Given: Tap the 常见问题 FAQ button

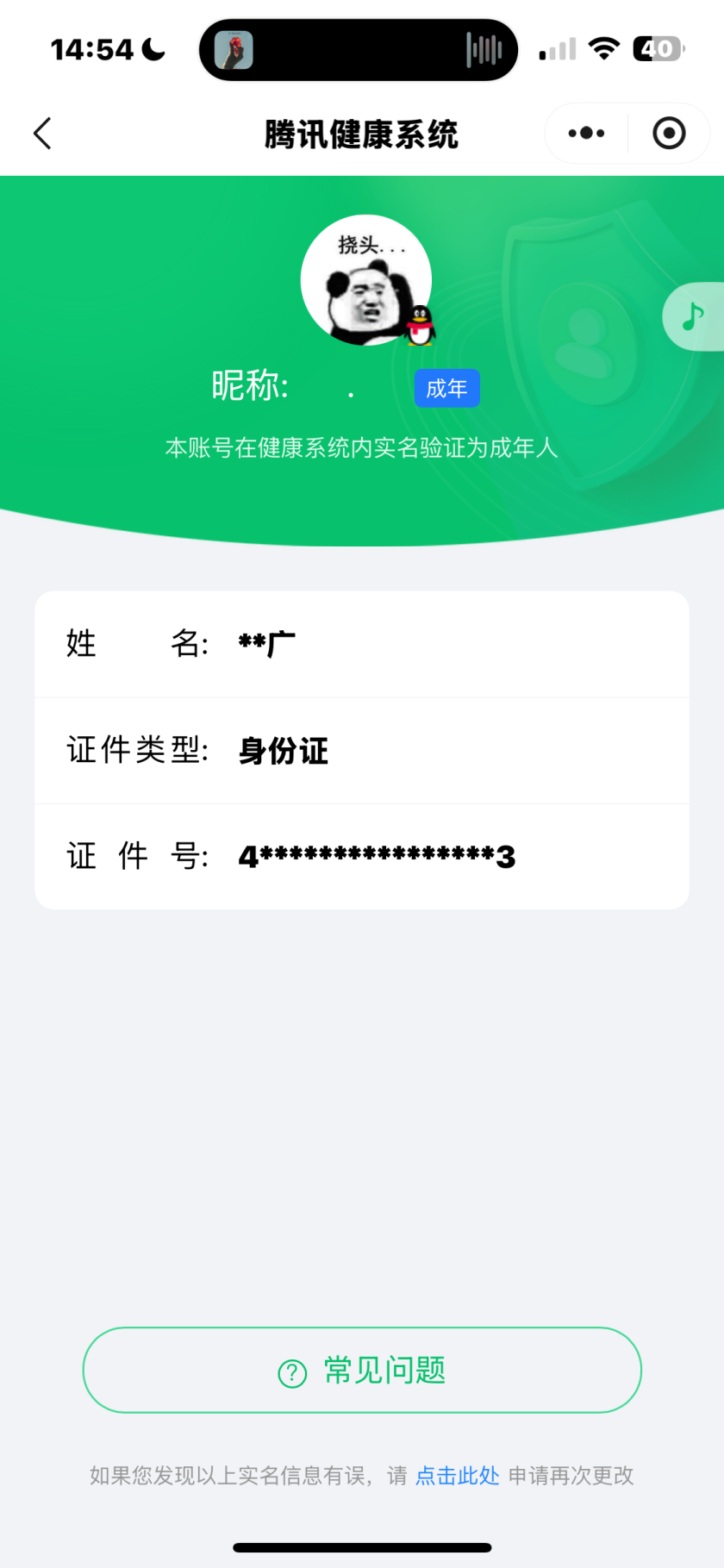Looking at the screenshot, I should (362, 1370).
